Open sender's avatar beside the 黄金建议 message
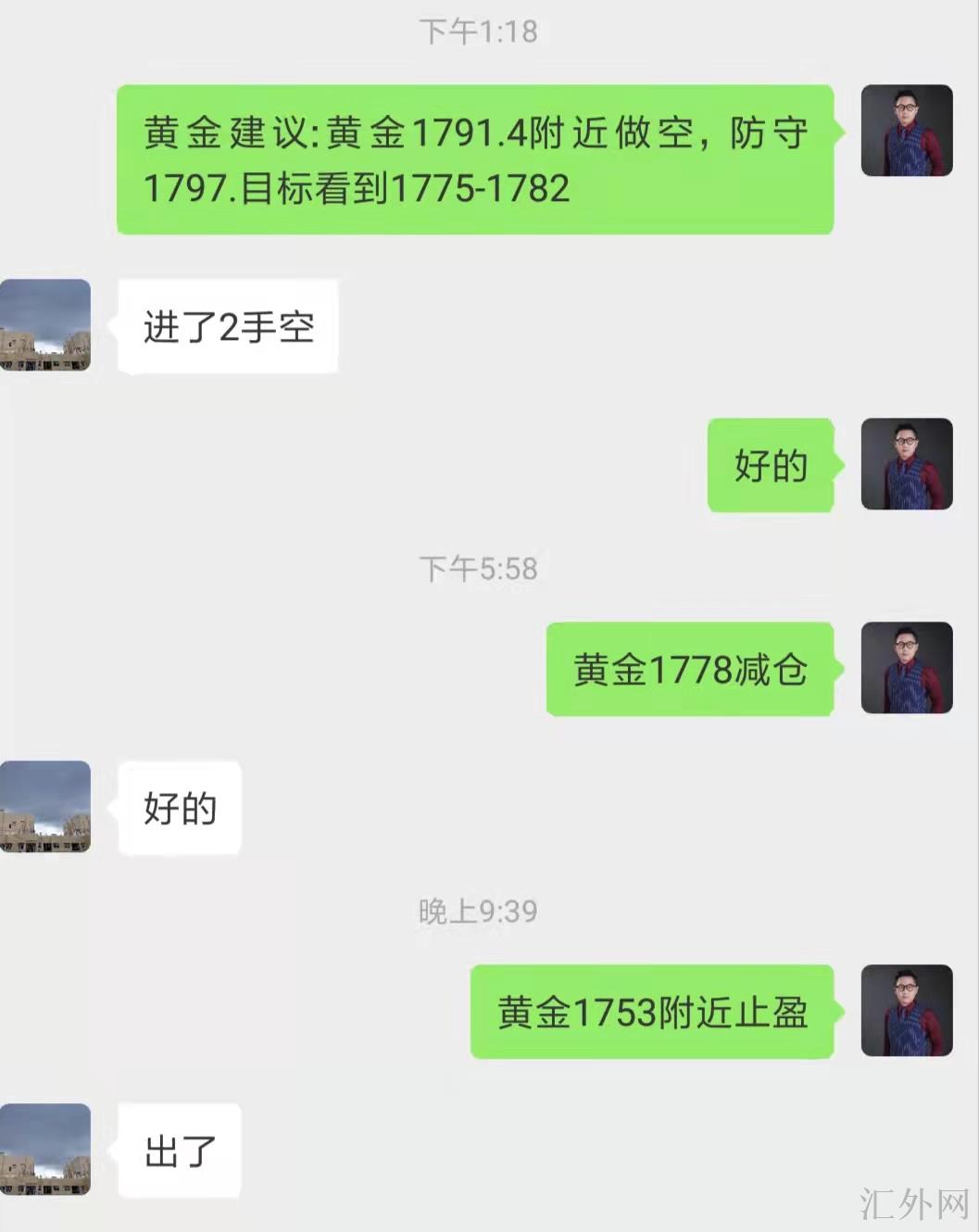The height and width of the screenshot is (1232, 979). click(x=907, y=131)
